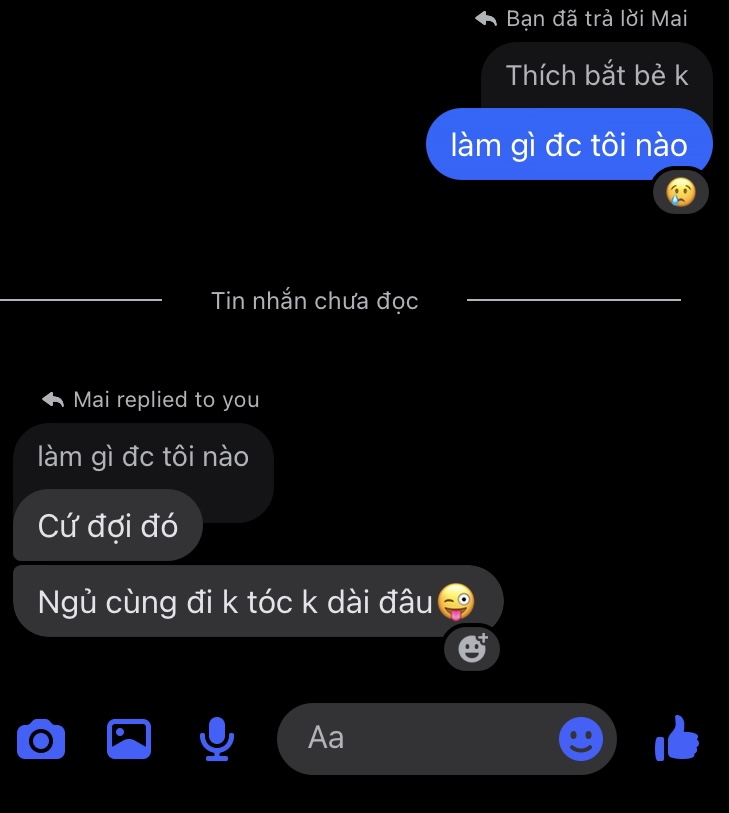View the crying reaction on your message

(x=681, y=191)
